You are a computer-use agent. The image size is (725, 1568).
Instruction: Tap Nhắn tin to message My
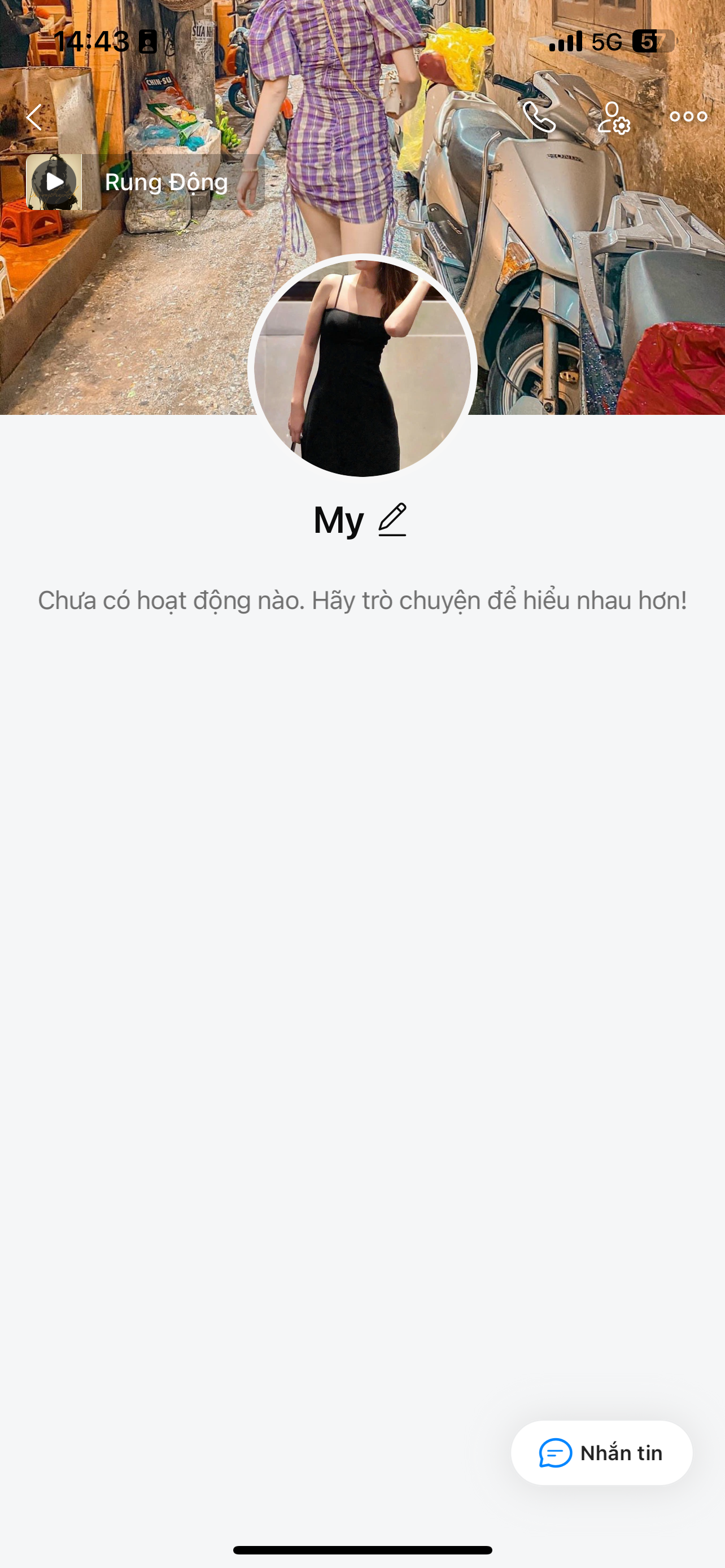point(601,1453)
